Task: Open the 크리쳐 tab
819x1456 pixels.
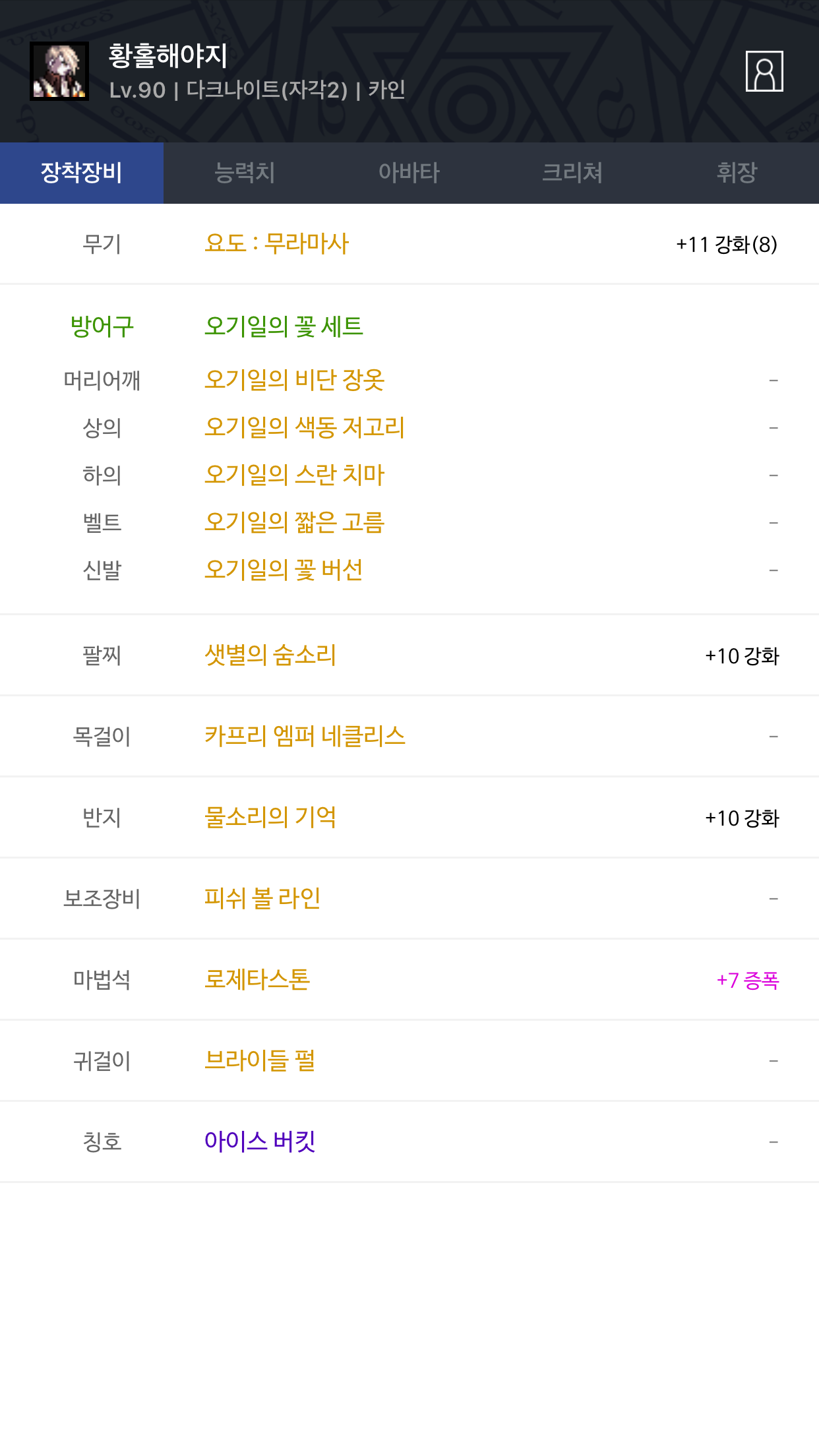Action: 572,173
